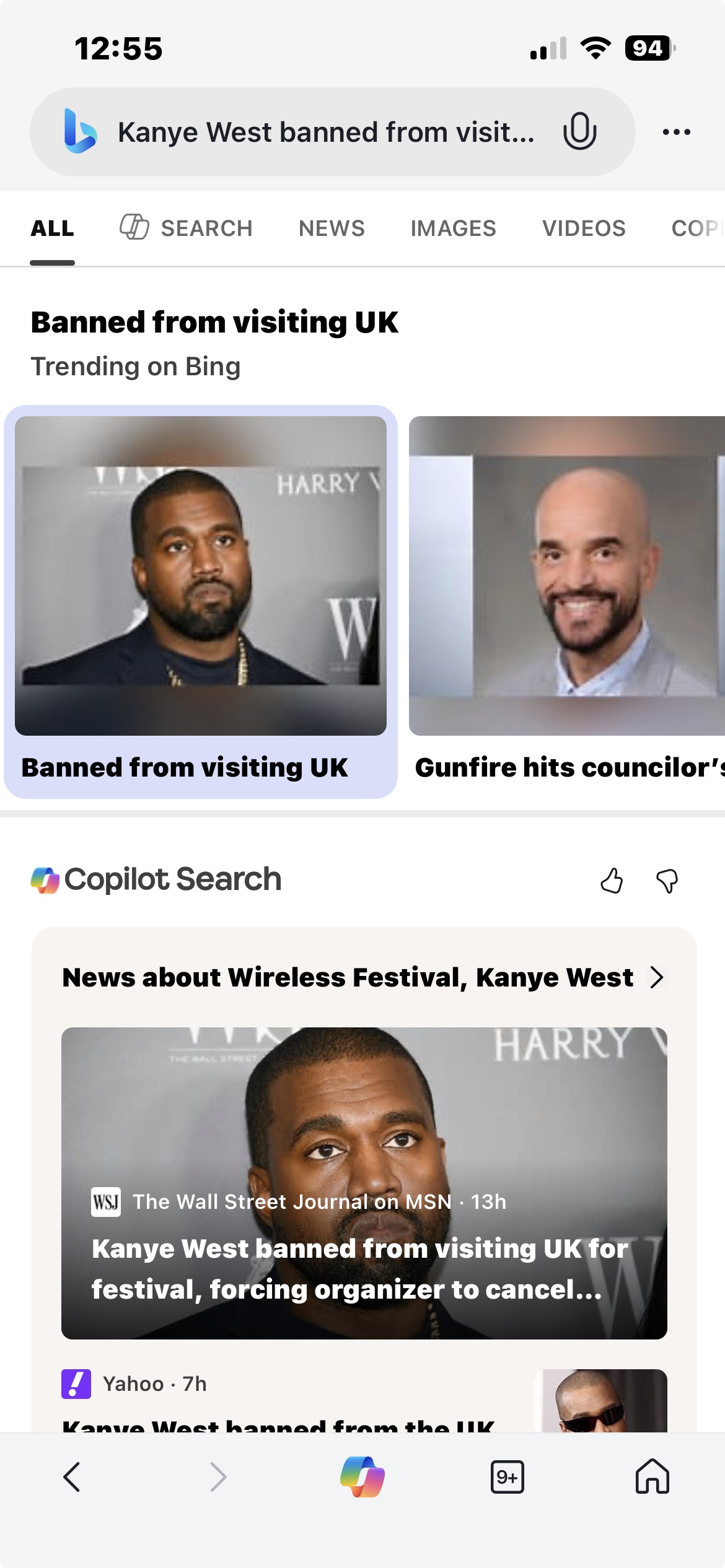Give a thumbs up to Copilot Search
725x1568 pixels.
(612, 881)
